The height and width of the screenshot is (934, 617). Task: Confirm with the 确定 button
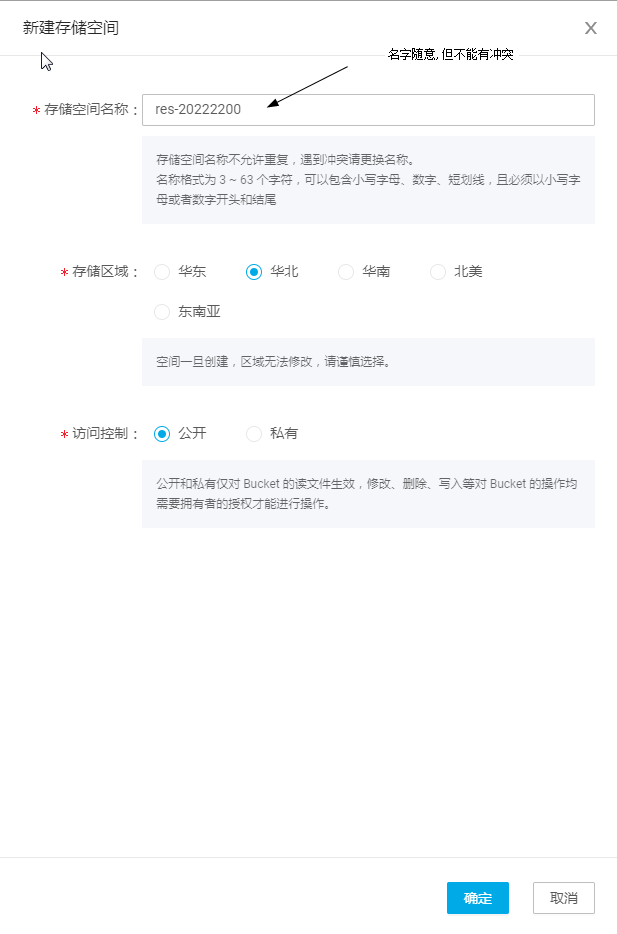coord(478,898)
